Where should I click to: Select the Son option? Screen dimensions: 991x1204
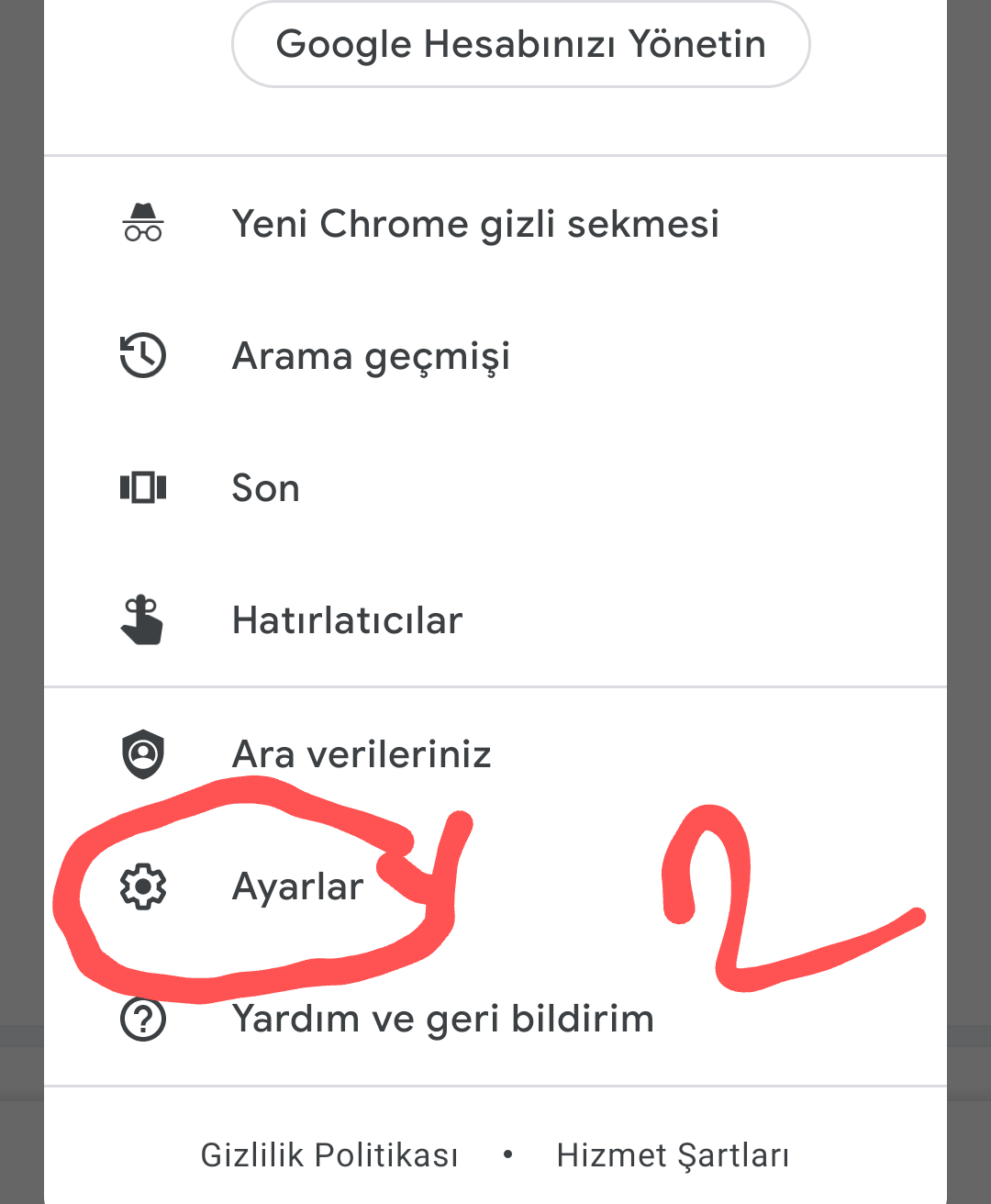(265, 488)
